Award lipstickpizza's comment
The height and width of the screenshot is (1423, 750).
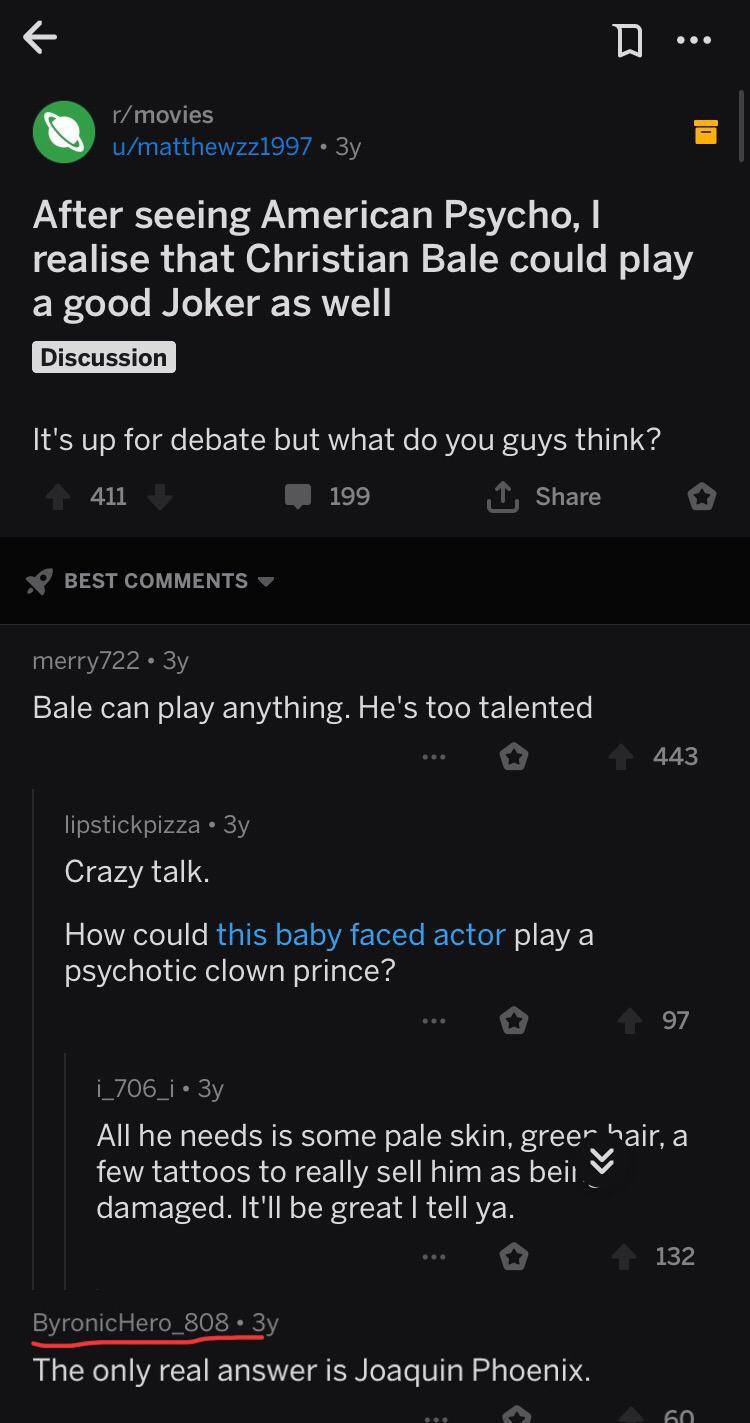coord(514,1021)
